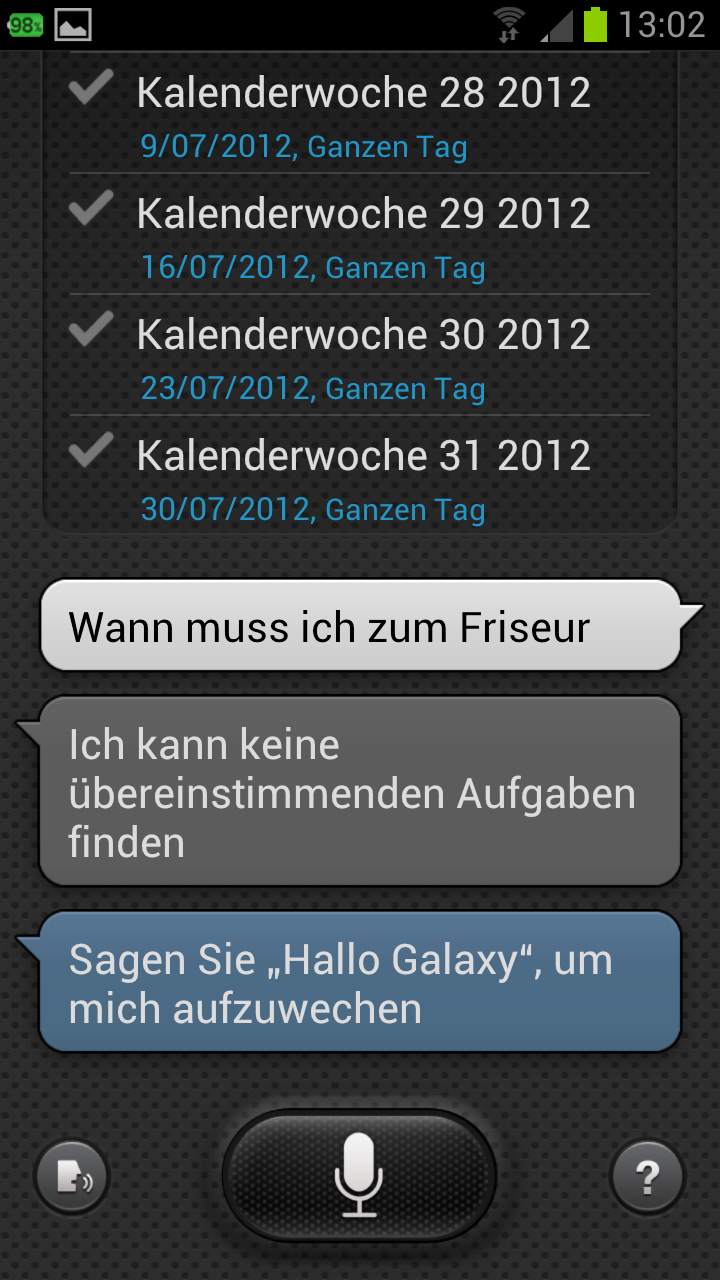Open Kalenderwoche 28 2012 entry
Image resolution: width=720 pixels, height=1280 pixels.
(362, 115)
